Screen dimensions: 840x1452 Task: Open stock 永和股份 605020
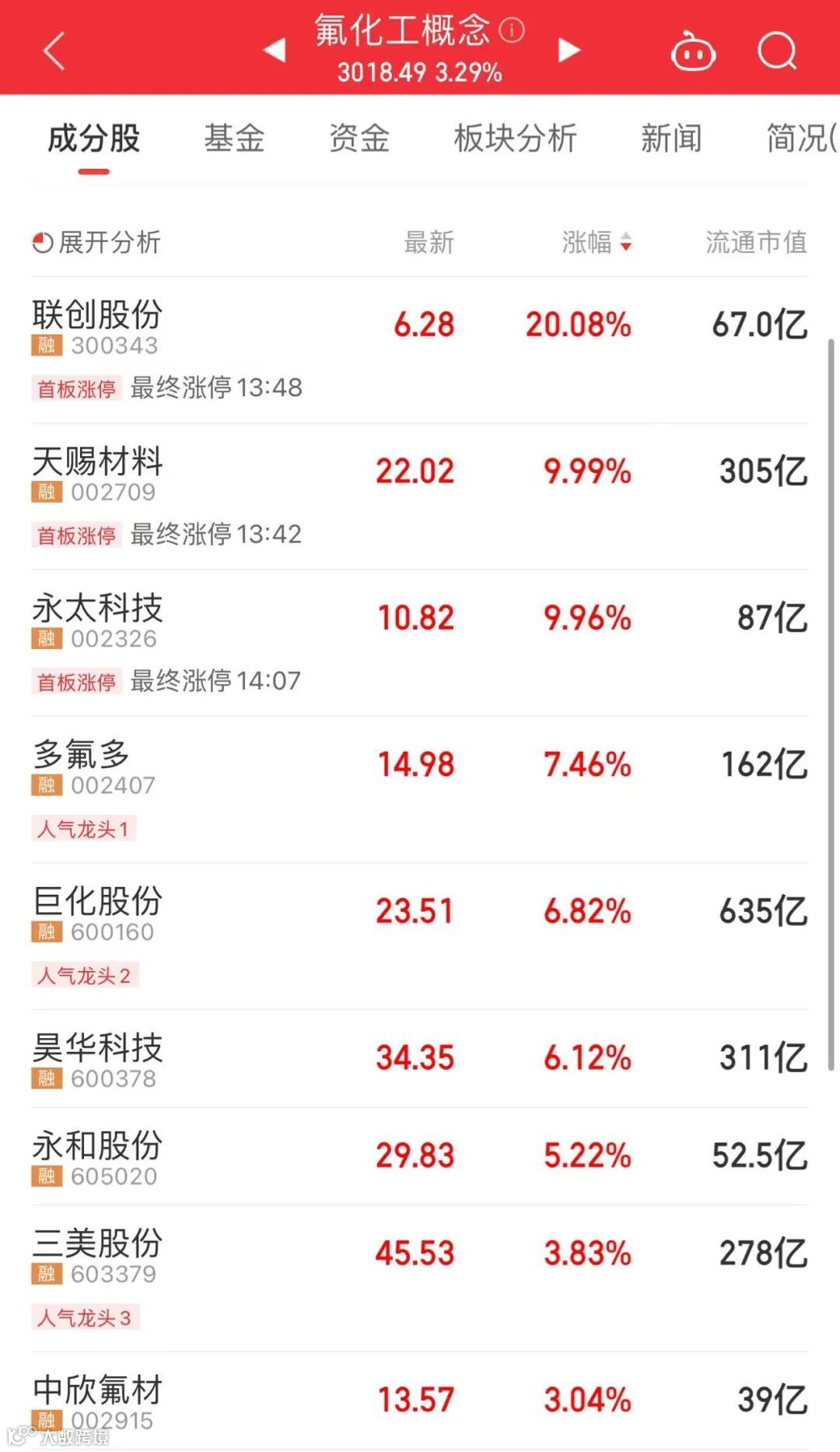coord(97,1156)
